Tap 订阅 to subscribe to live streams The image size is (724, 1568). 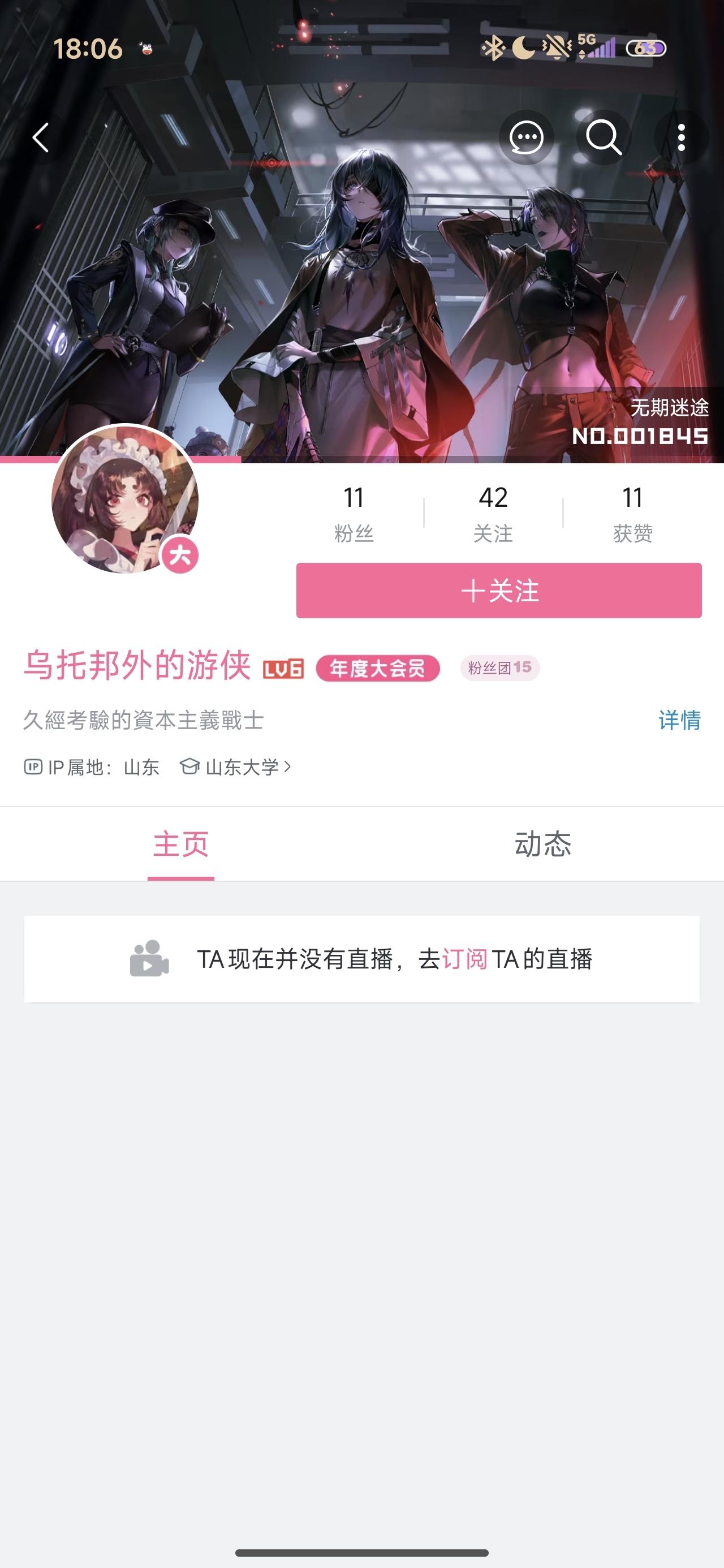point(464,959)
